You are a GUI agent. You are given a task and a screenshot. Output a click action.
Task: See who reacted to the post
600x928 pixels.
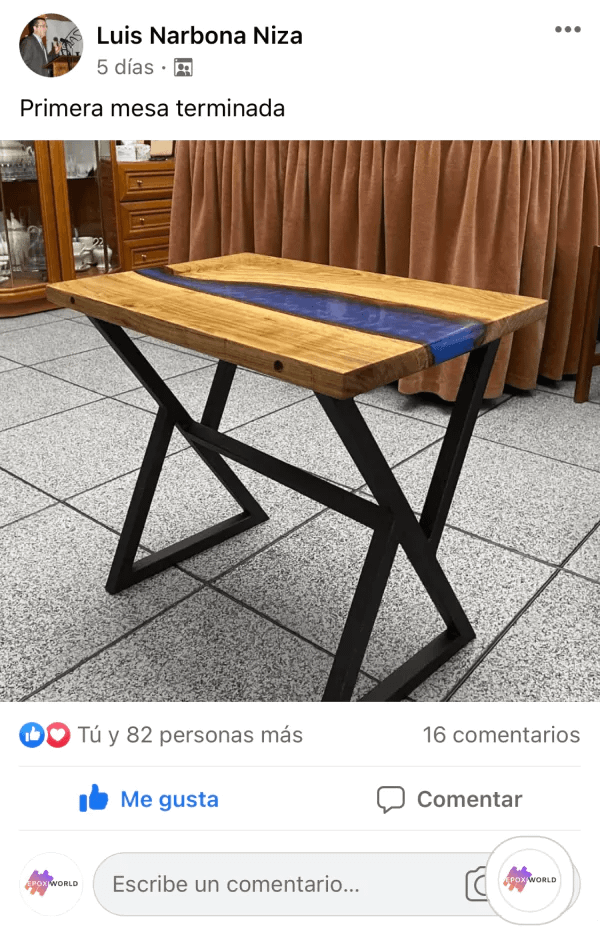(x=160, y=735)
